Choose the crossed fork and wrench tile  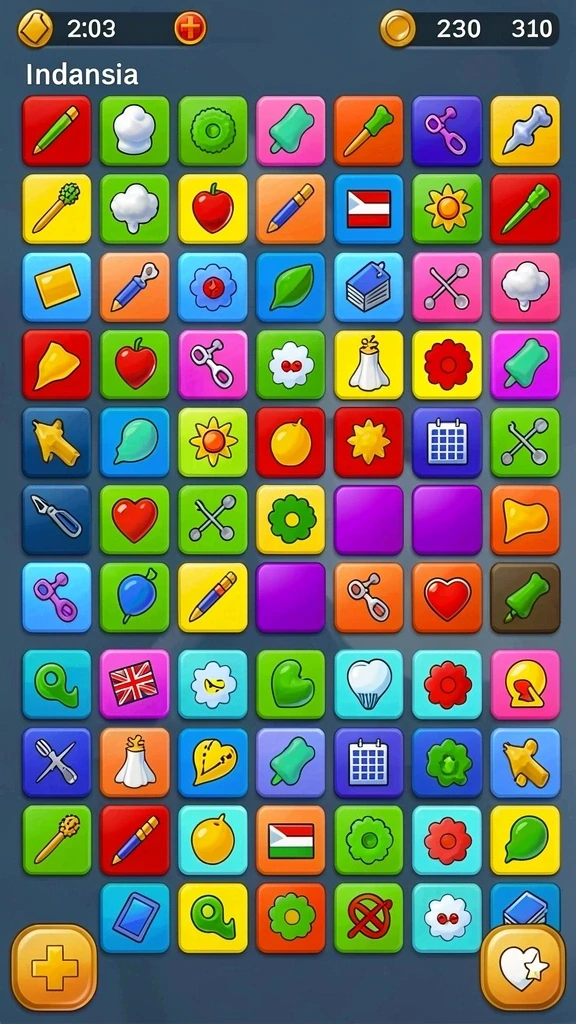tap(57, 762)
